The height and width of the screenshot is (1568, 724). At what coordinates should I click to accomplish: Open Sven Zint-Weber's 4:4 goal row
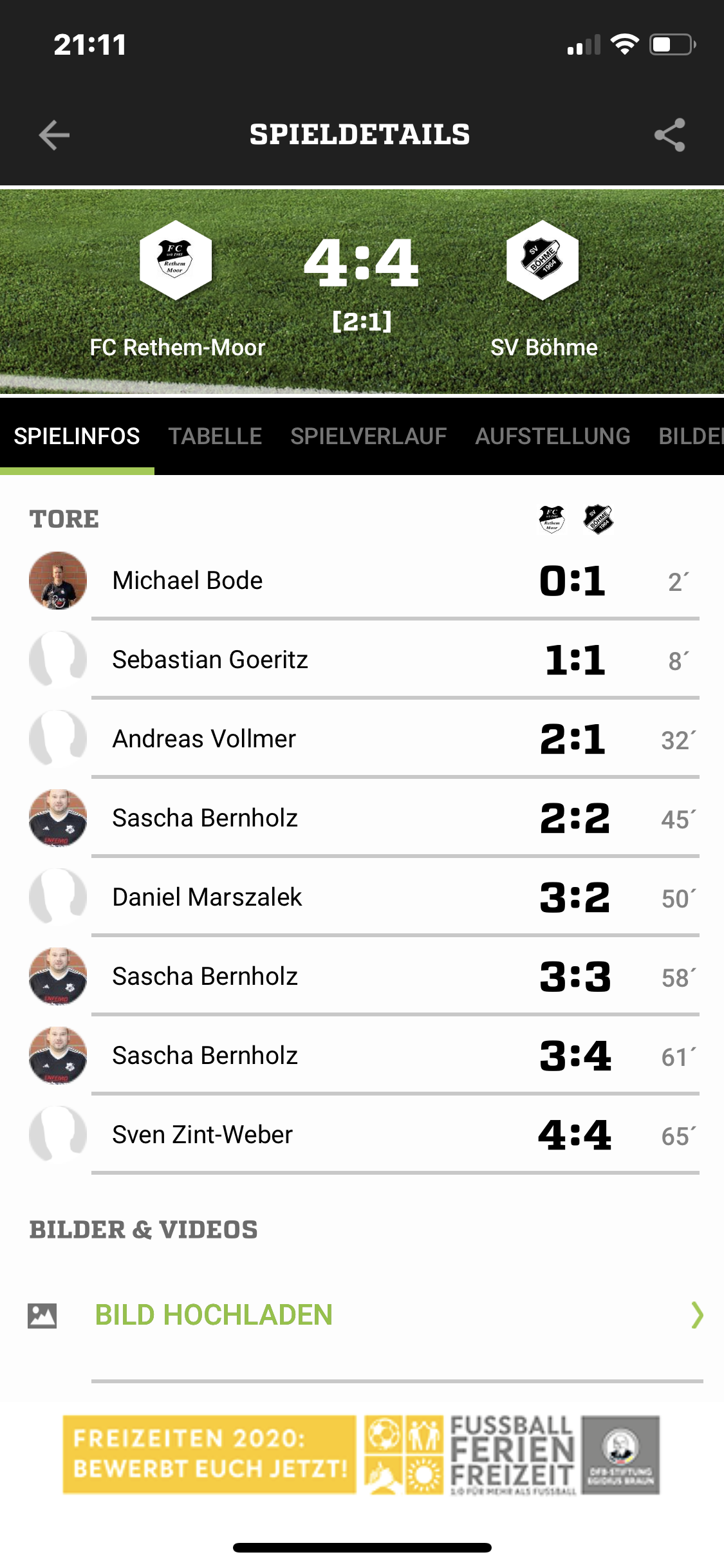(x=360, y=1135)
